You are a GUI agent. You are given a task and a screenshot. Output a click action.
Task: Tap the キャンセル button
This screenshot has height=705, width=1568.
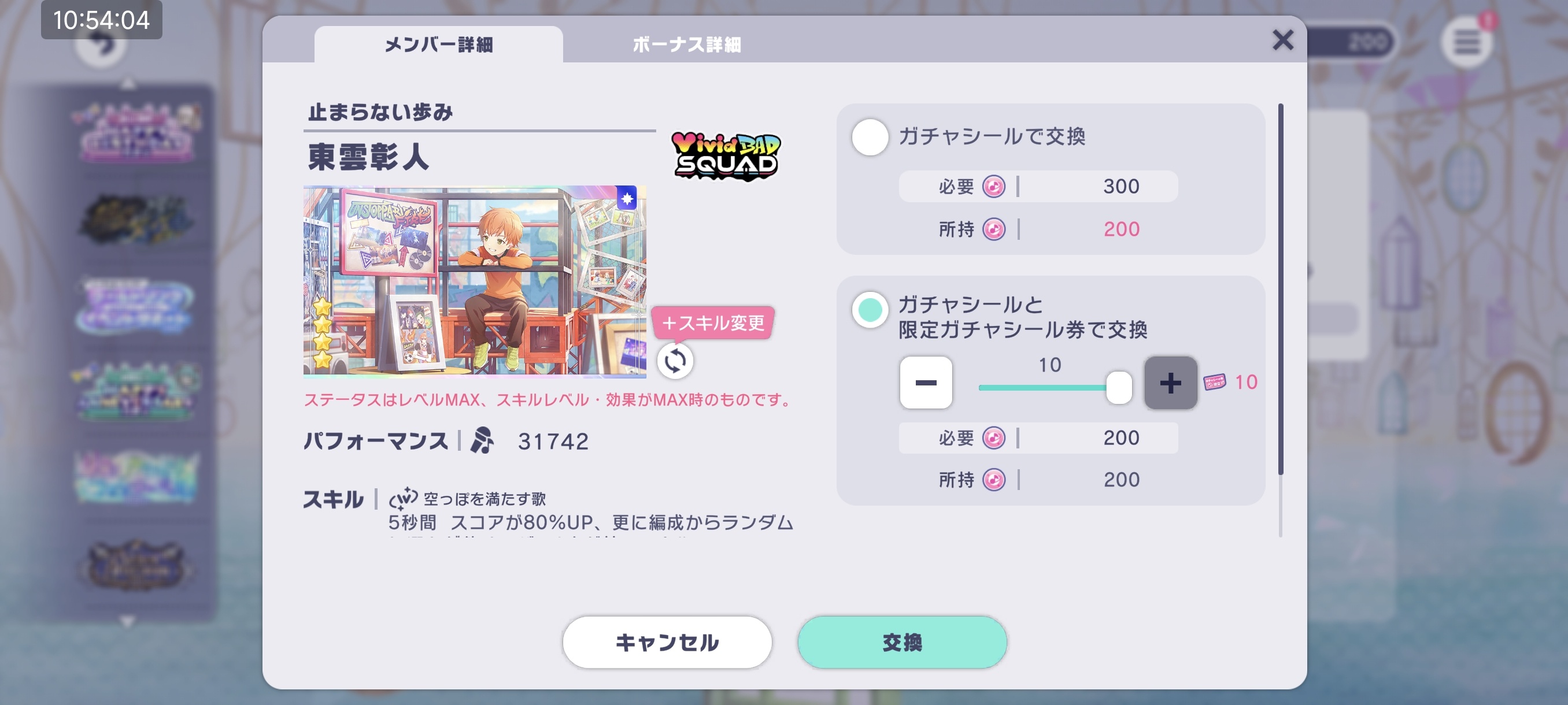pos(667,642)
